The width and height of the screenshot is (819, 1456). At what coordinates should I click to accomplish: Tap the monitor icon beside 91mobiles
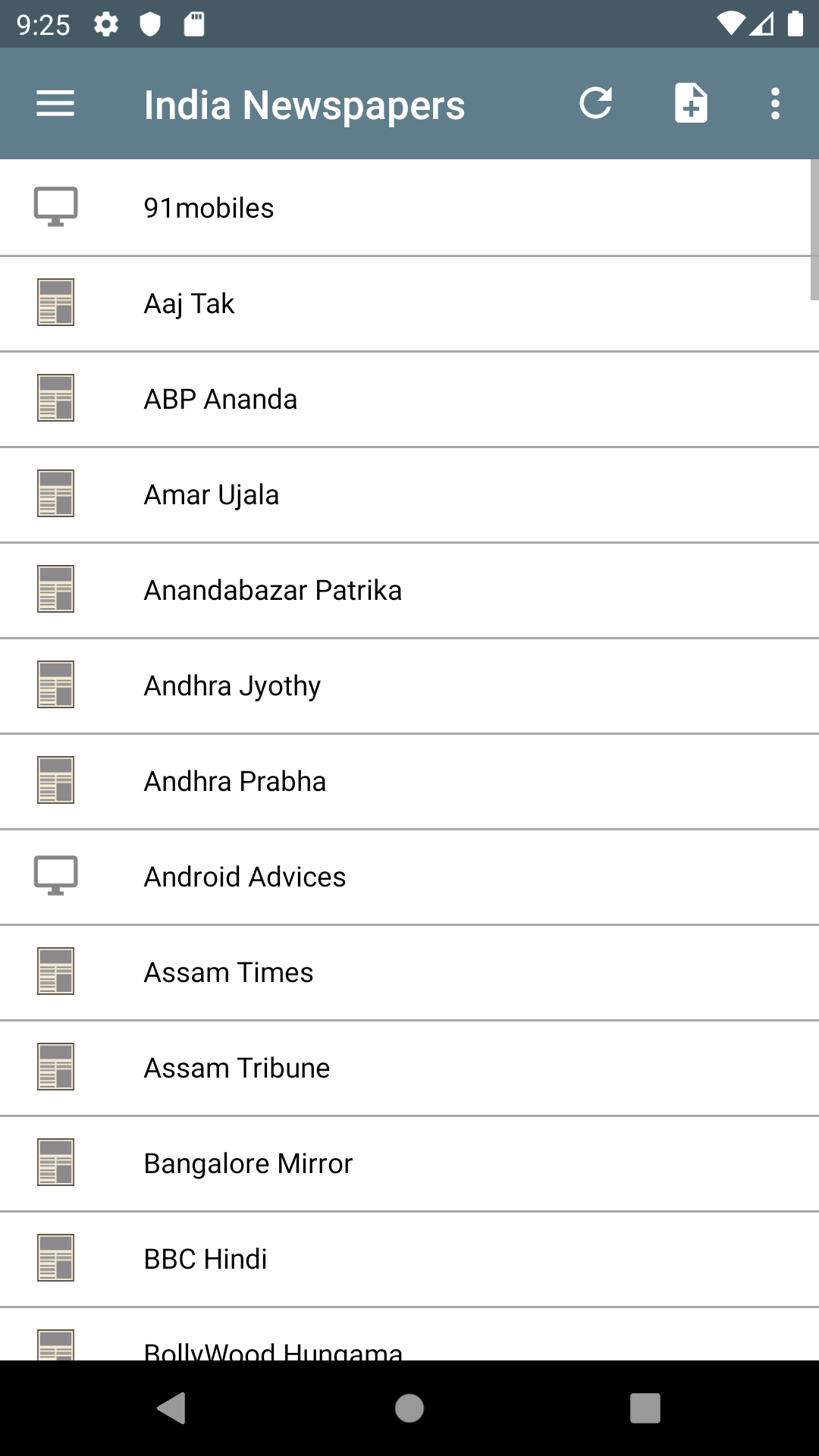point(55,207)
